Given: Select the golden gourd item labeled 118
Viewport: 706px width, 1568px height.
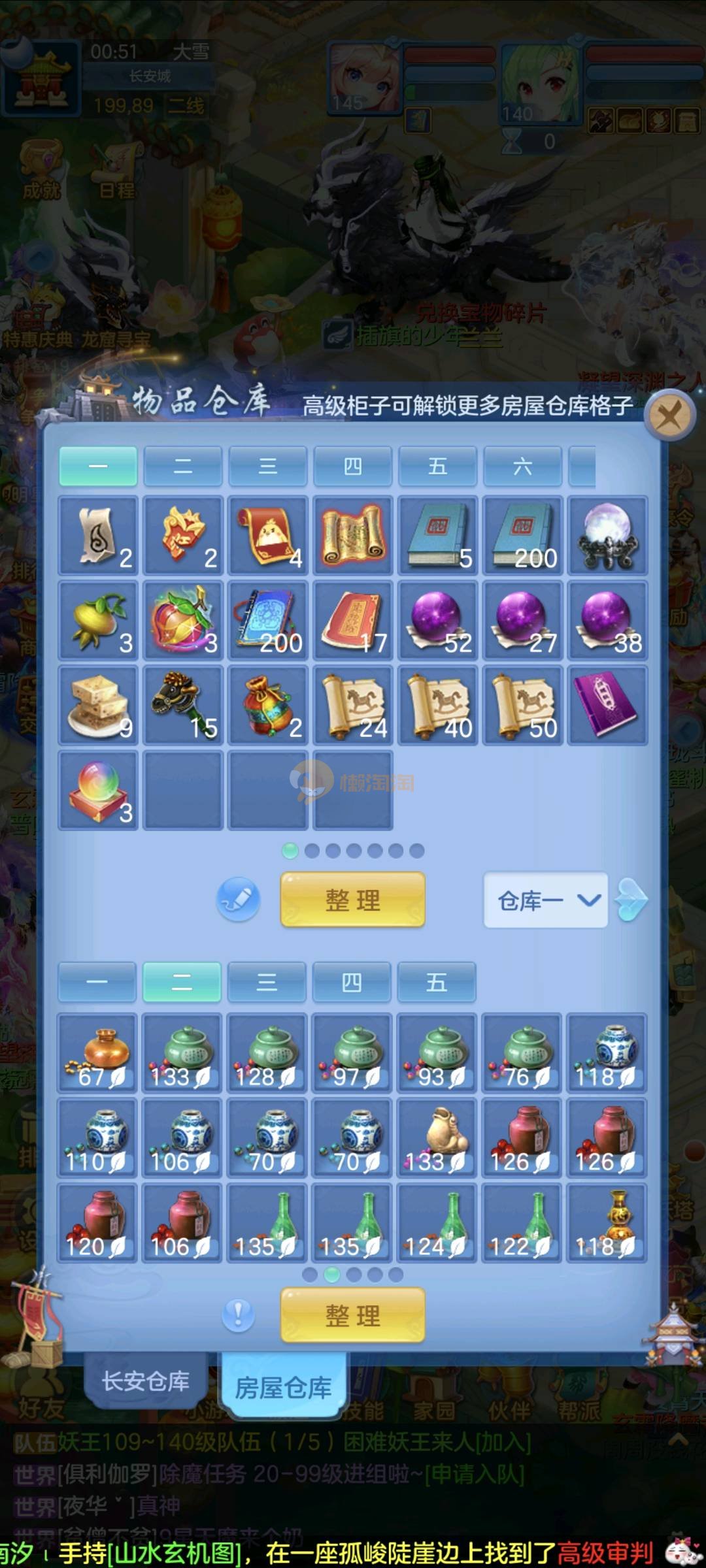Looking at the screenshot, I should click(607, 1222).
